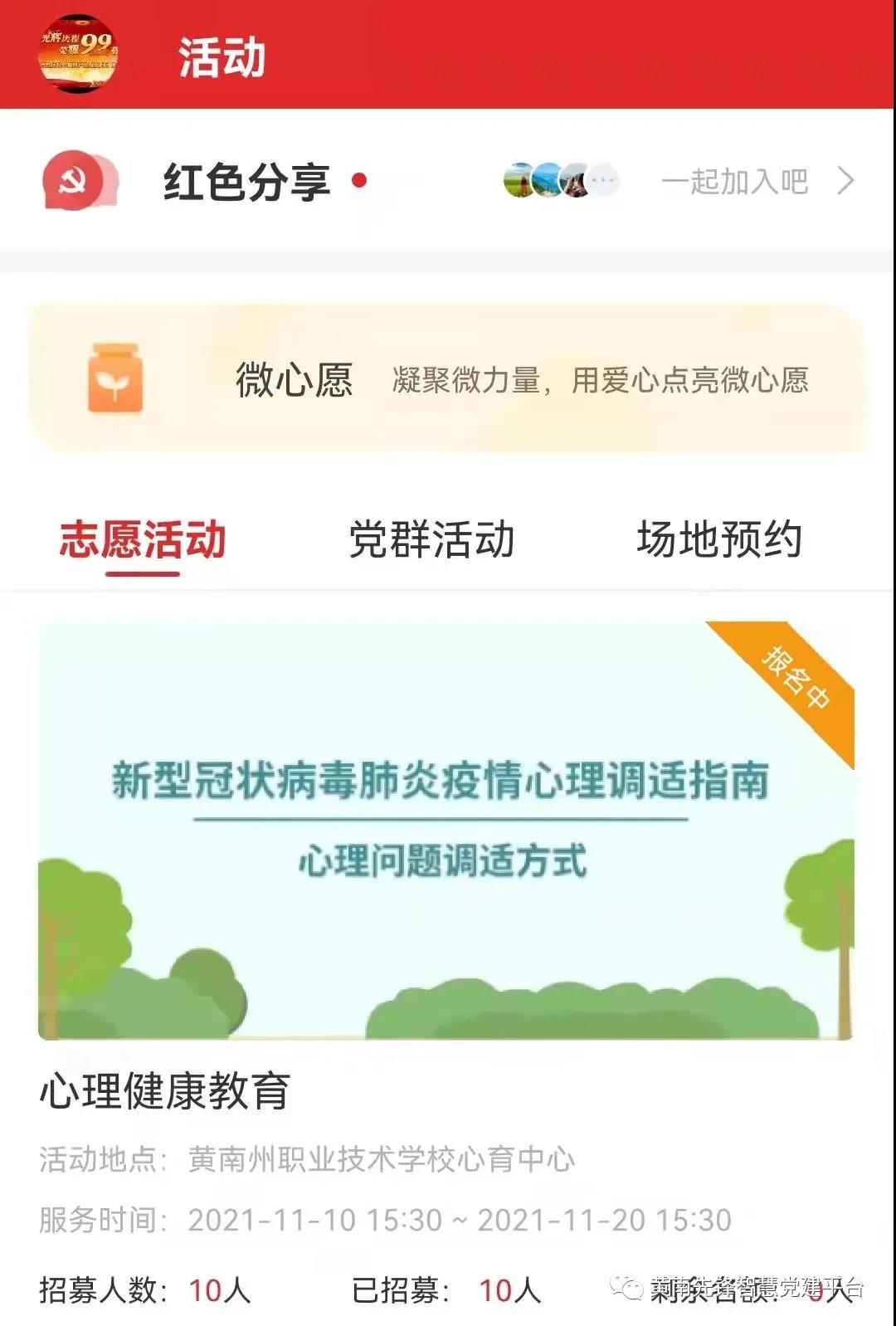
Task: Switch to the 党群活动 tab
Action: 431,540
